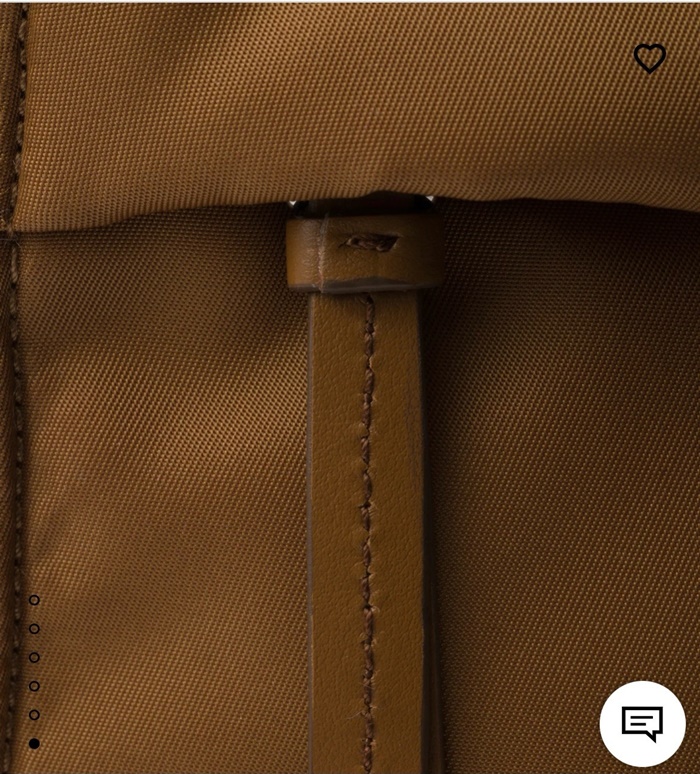Open the live chat support button
Screen dimensions: 700x774
coord(642,724)
